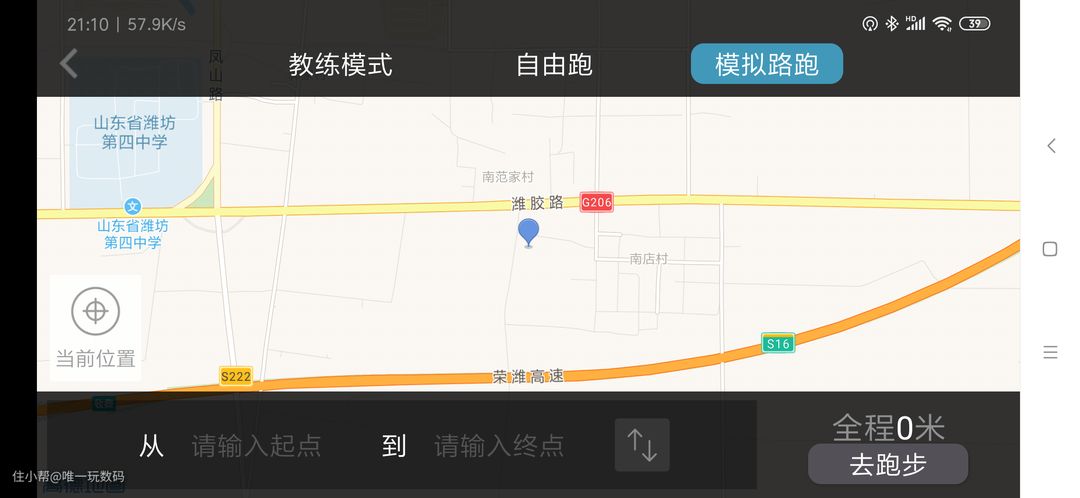The width and height of the screenshot is (1080, 498).
Task: Switch to the 自由跑 tab
Action: click(554, 65)
